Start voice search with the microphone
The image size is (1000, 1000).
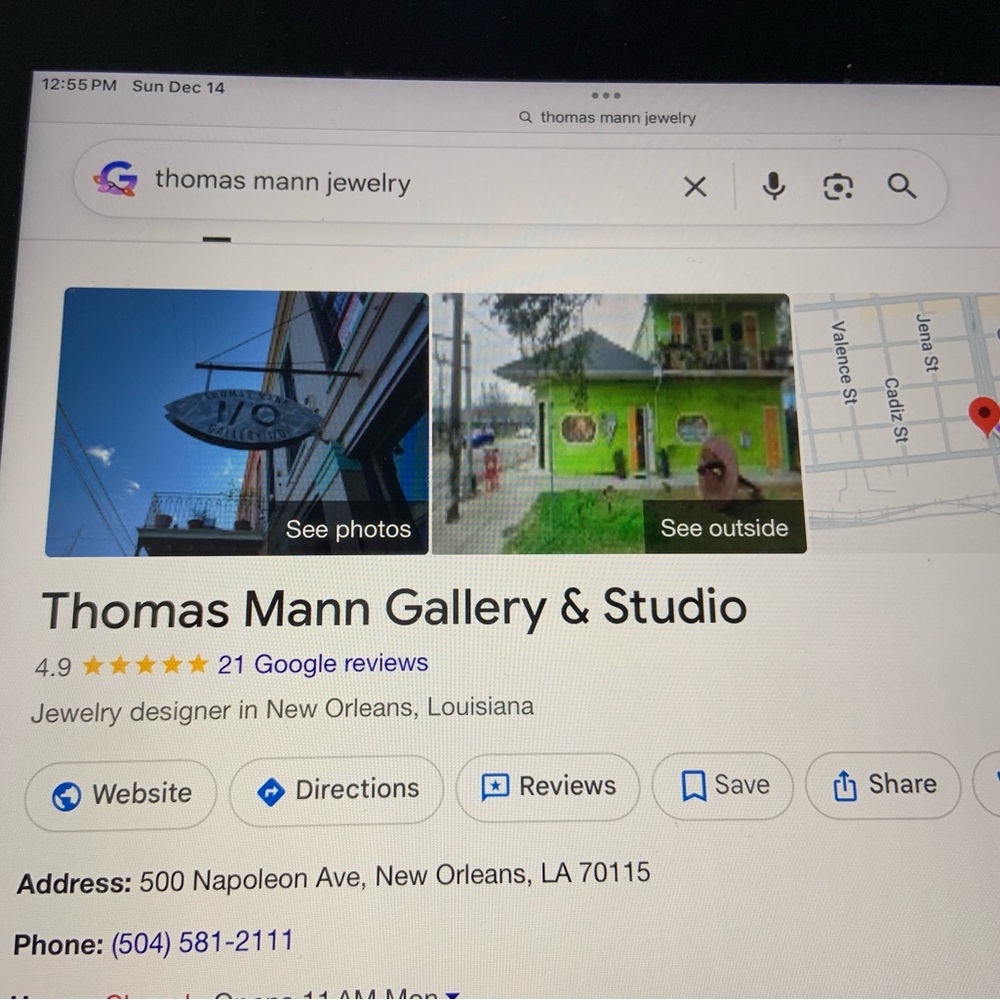[x=773, y=186]
